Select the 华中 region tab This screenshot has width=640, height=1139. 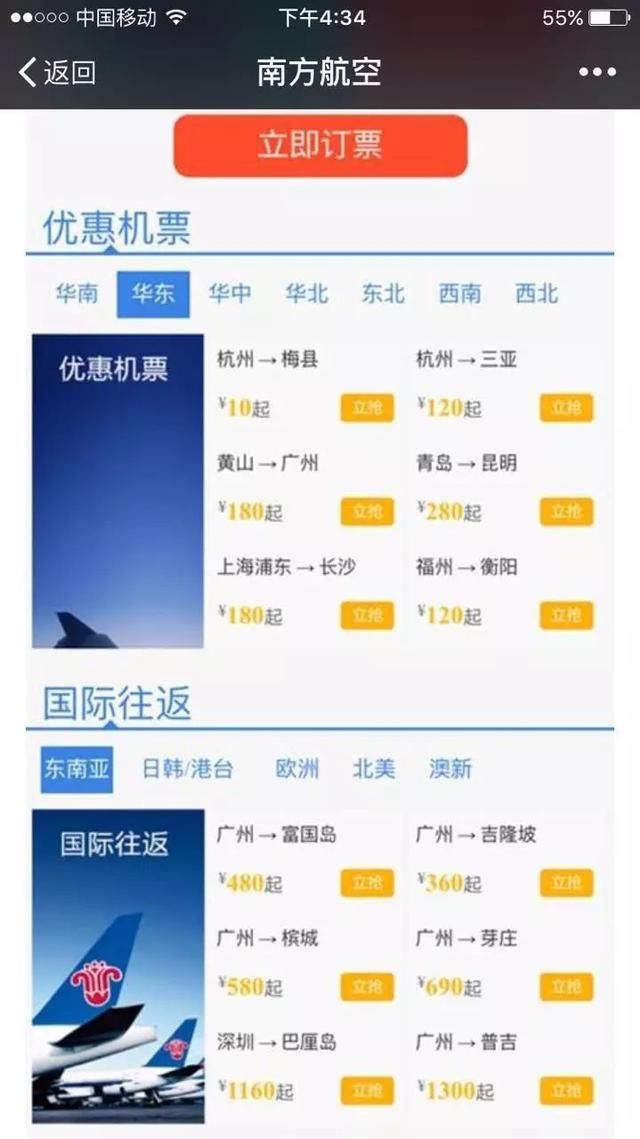230,294
